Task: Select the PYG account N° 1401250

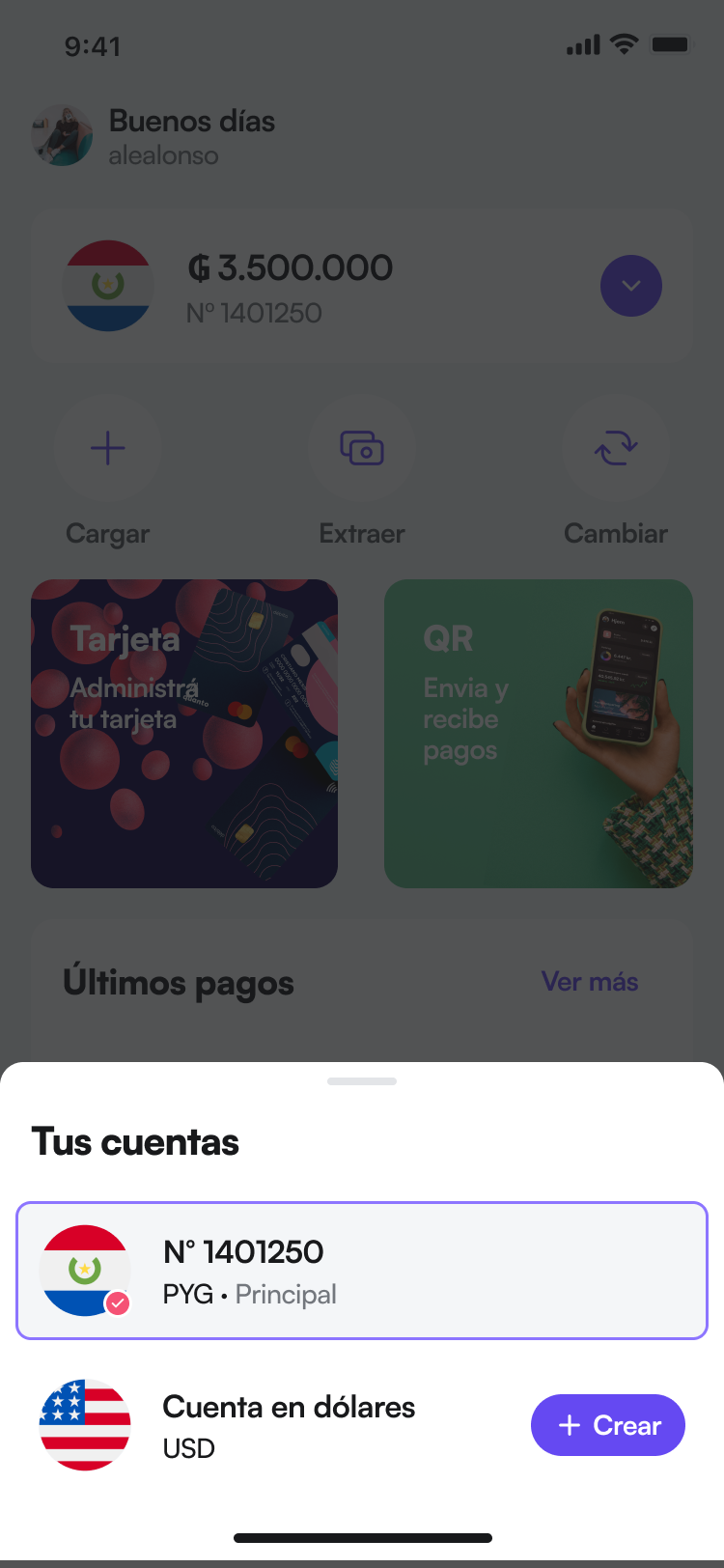Action: [x=362, y=1271]
